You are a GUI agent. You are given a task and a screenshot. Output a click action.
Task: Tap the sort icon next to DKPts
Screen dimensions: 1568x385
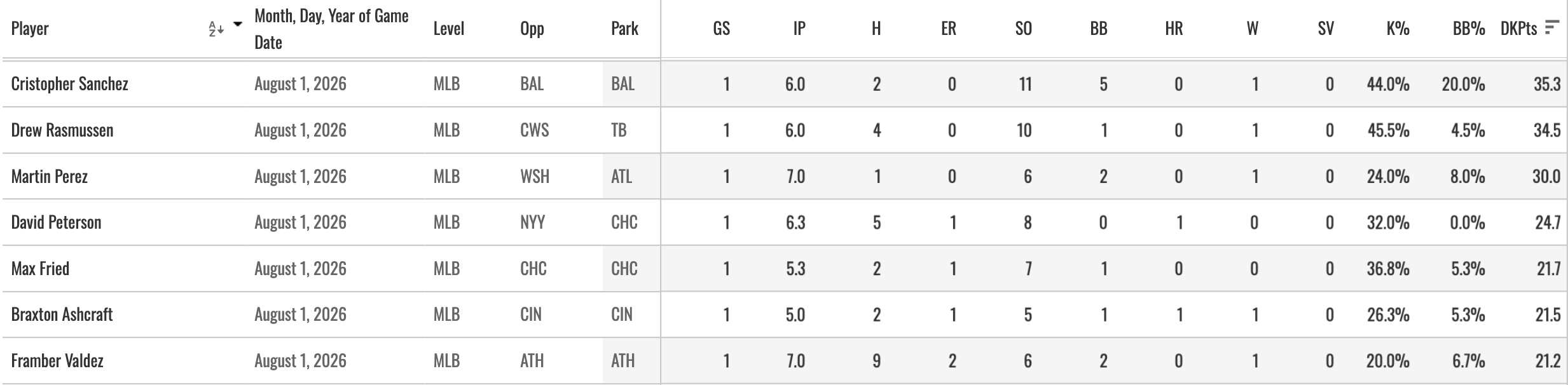pos(1552,27)
